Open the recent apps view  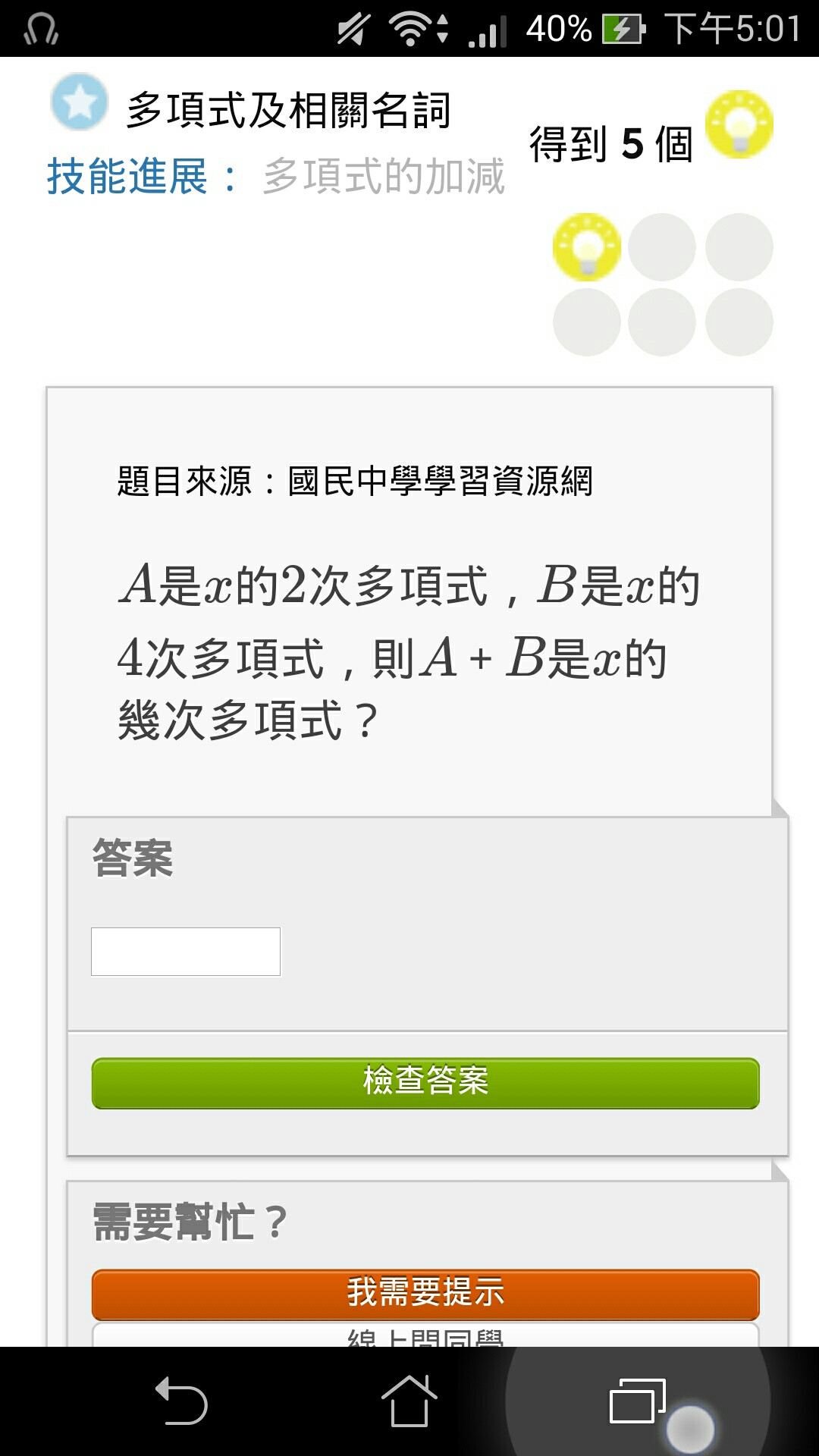[x=637, y=1401]
